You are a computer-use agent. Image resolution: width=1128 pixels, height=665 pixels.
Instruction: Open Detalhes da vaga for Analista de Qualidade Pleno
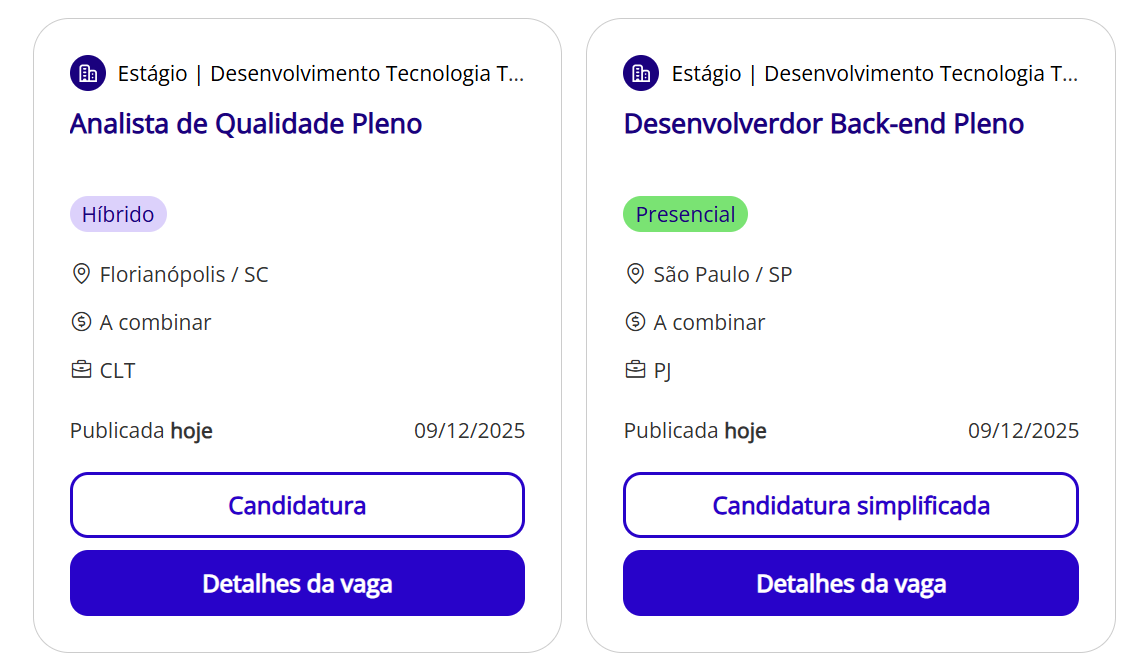pos(297,583)
